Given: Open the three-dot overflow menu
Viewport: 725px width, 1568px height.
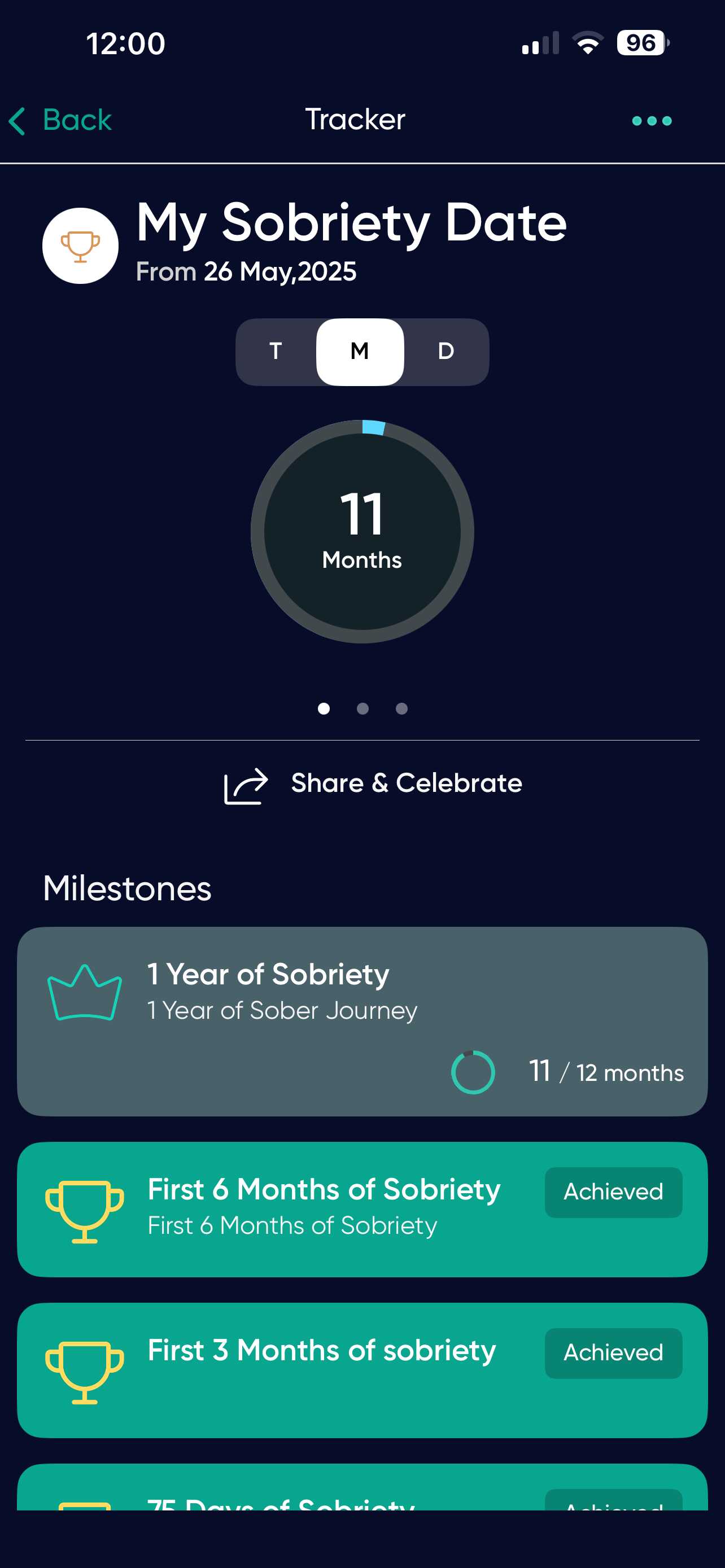Looking at the screenshot, I should click(x=652, y=121).
